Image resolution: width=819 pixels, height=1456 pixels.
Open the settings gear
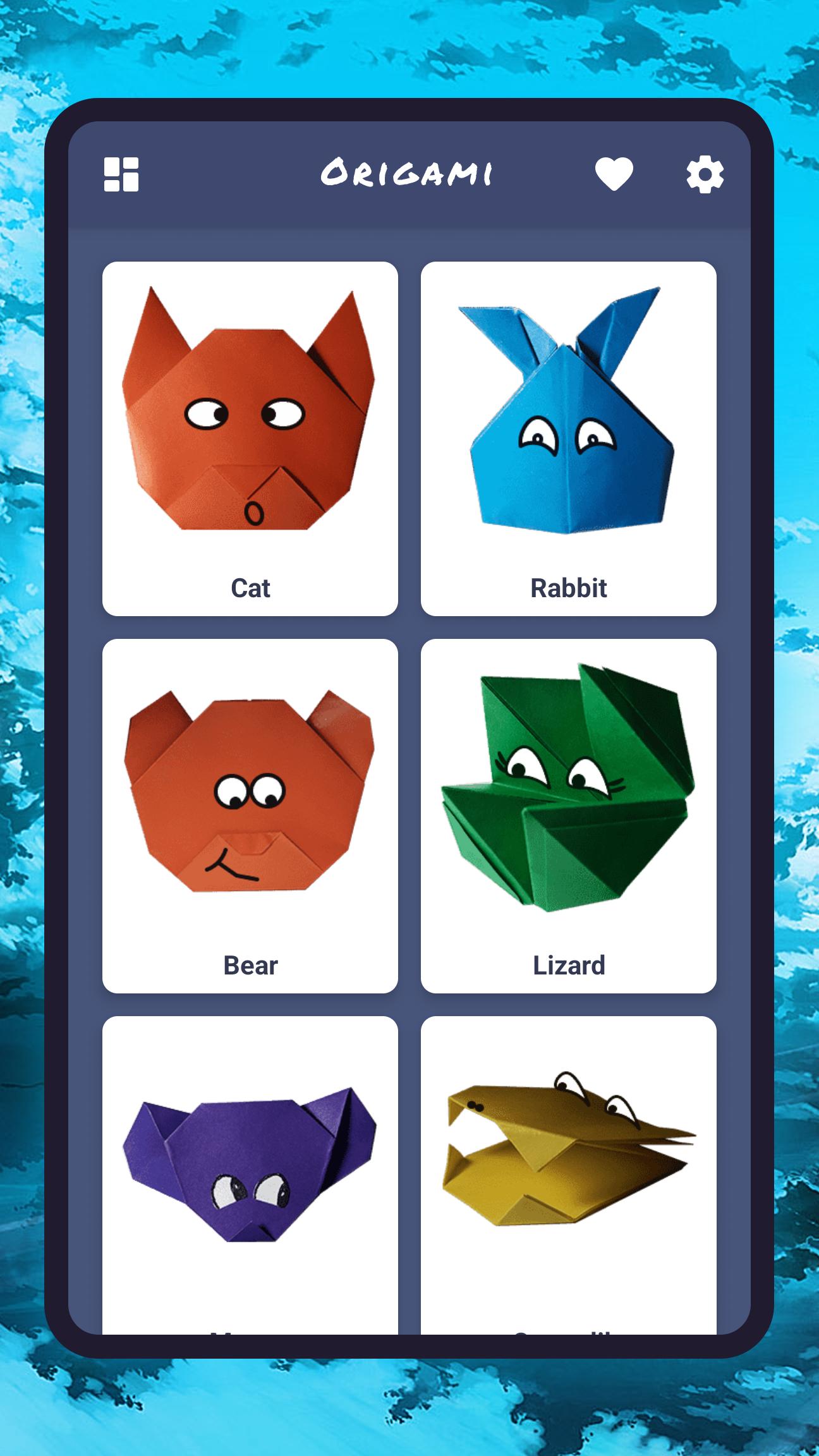pyautogui.click(x=705, y=174)
